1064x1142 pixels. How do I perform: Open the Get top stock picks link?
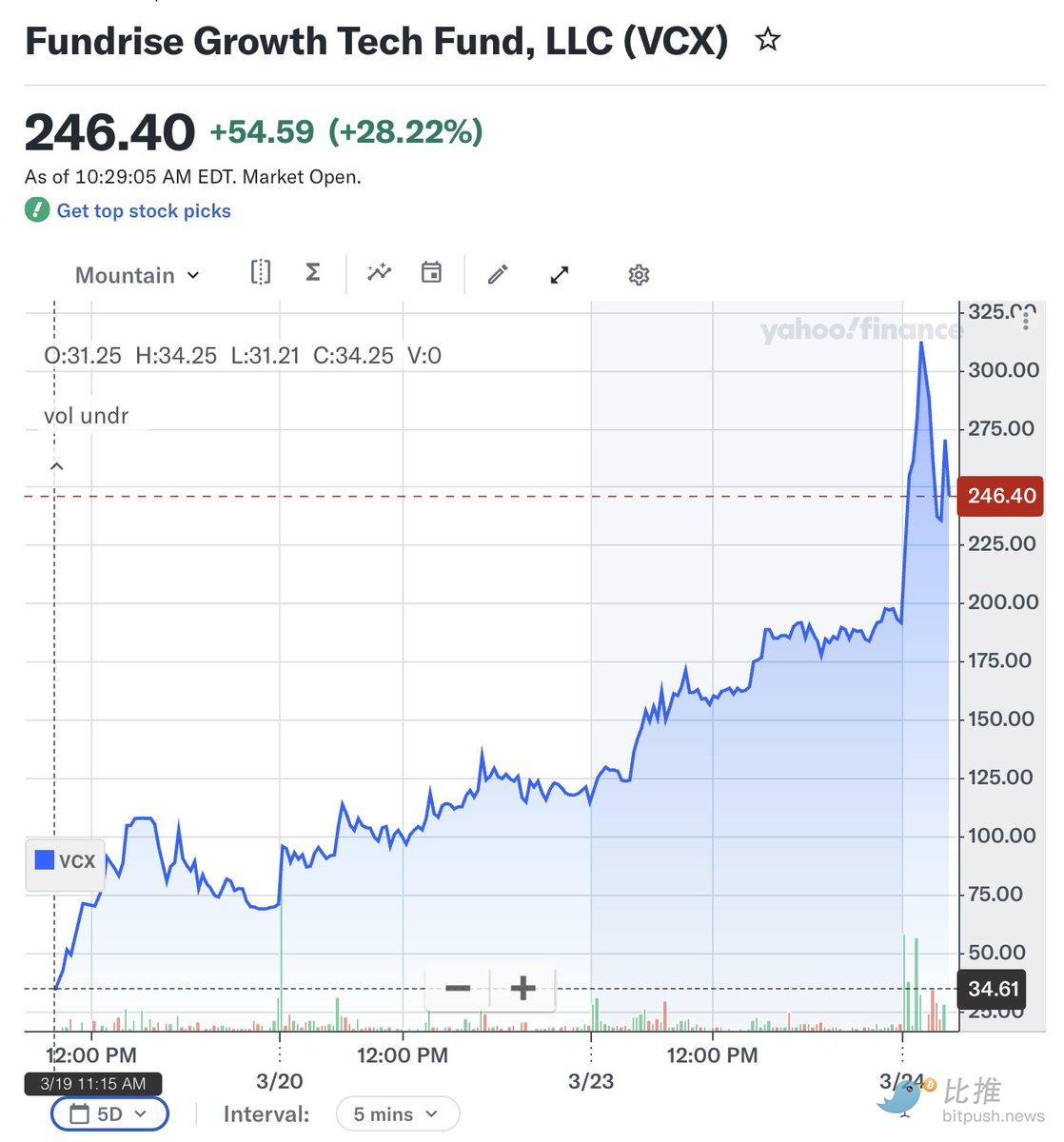[x=143, y=210]
